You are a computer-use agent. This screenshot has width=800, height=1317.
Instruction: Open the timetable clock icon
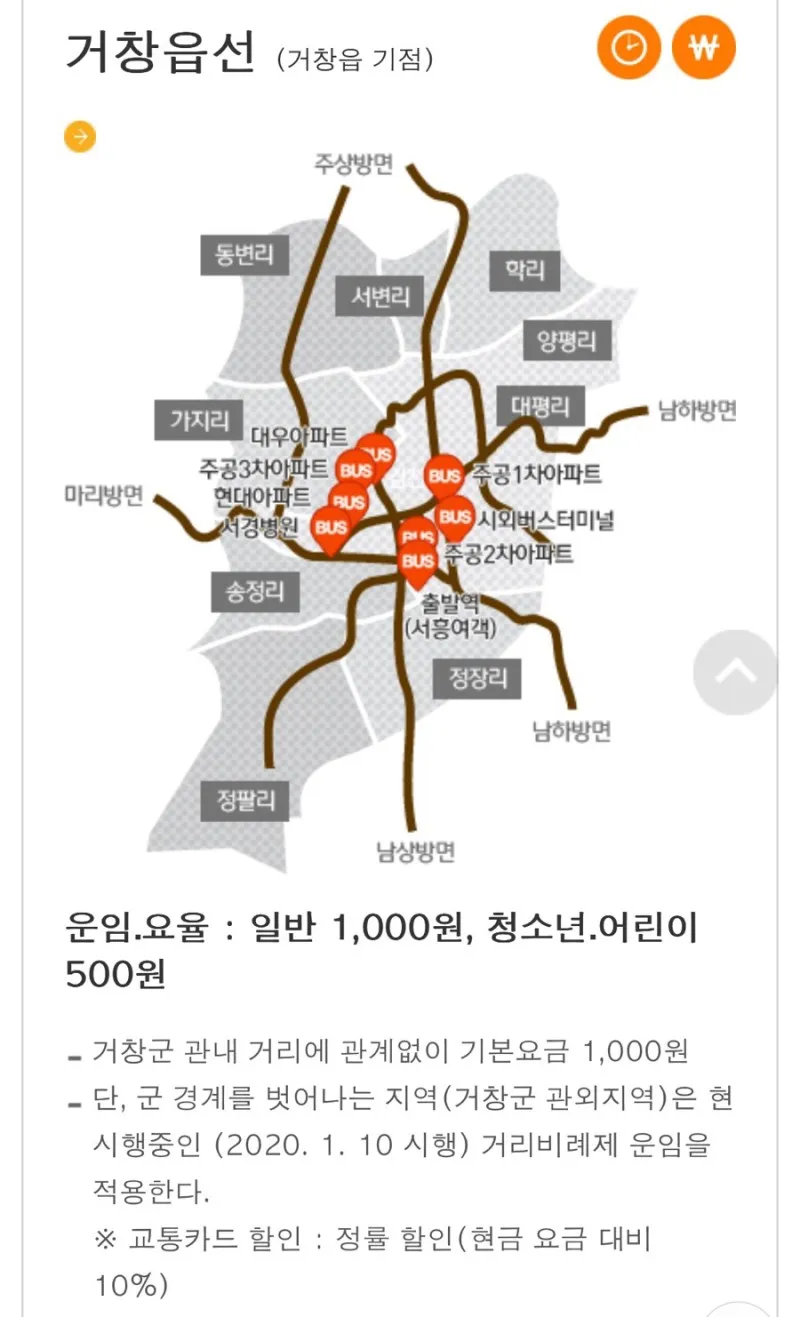pyautogui.click(x=629, y=49)
